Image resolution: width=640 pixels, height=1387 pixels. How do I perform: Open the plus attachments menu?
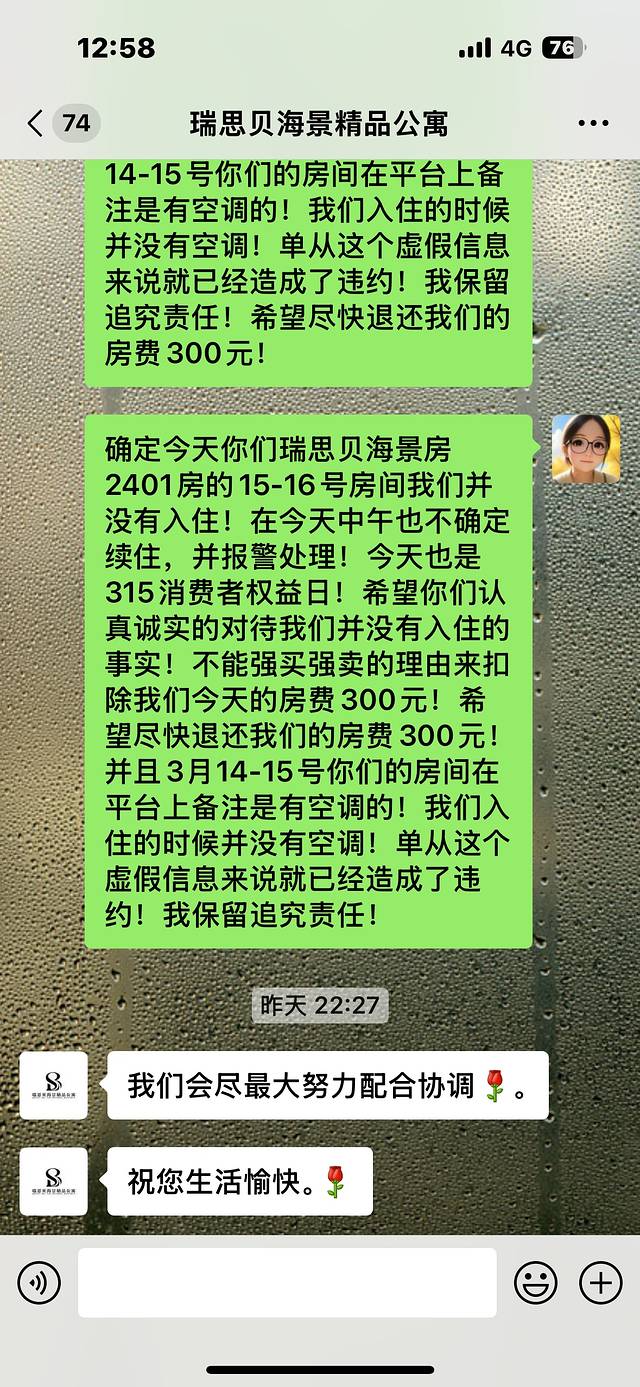[601, 1281]
